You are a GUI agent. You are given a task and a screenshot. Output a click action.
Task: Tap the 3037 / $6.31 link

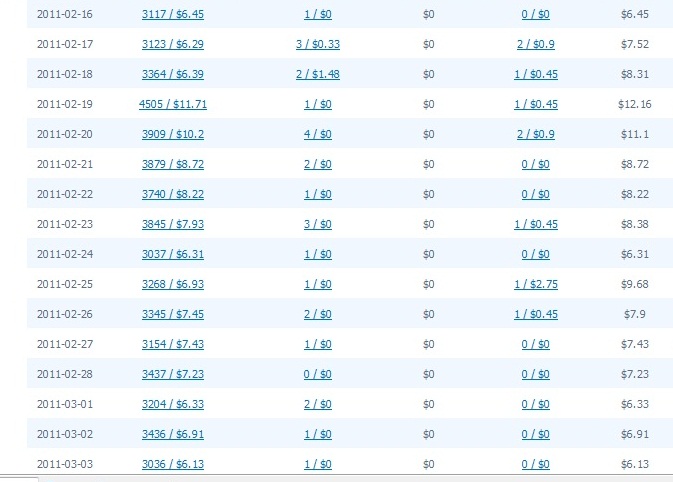coord(170,254)
